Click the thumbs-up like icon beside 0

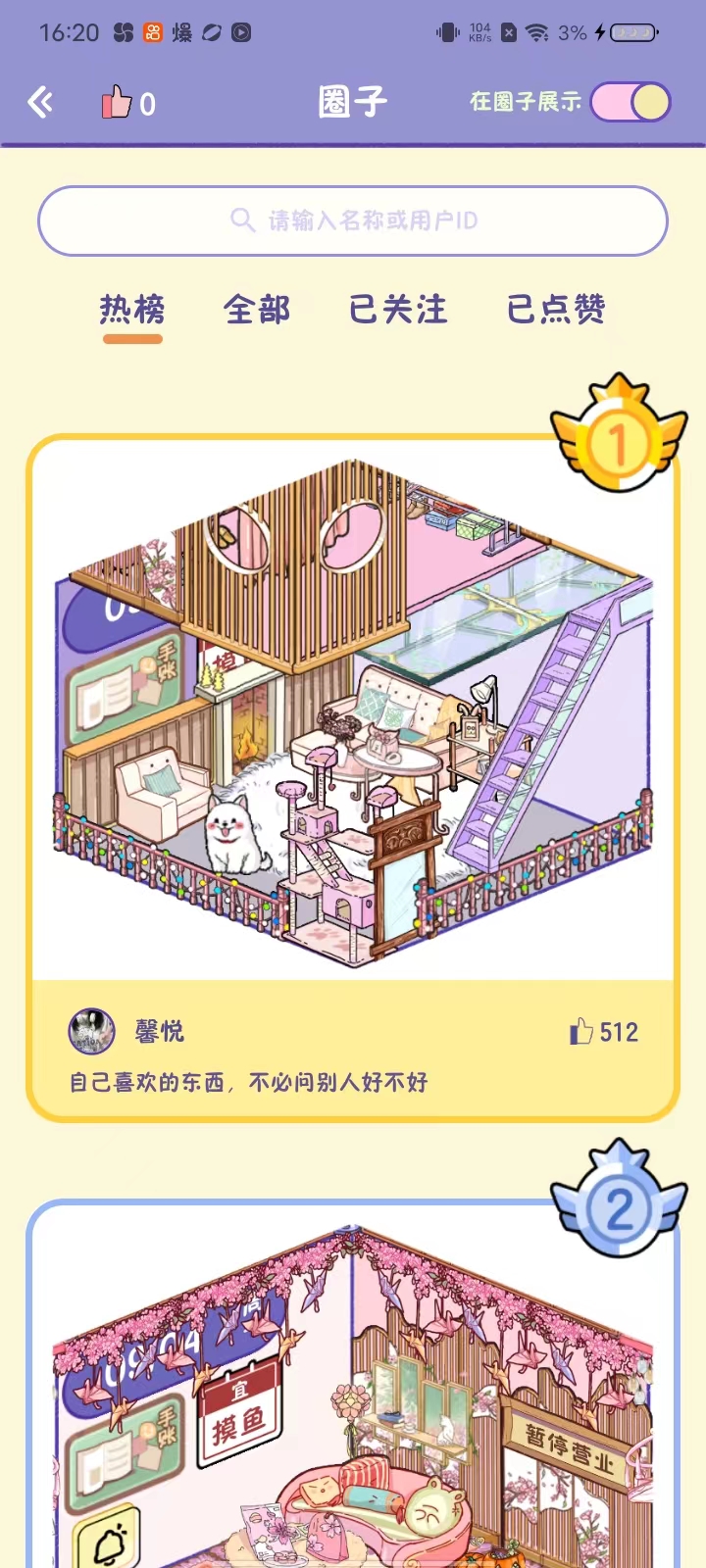pyautogui.click(x=115, y=101)
